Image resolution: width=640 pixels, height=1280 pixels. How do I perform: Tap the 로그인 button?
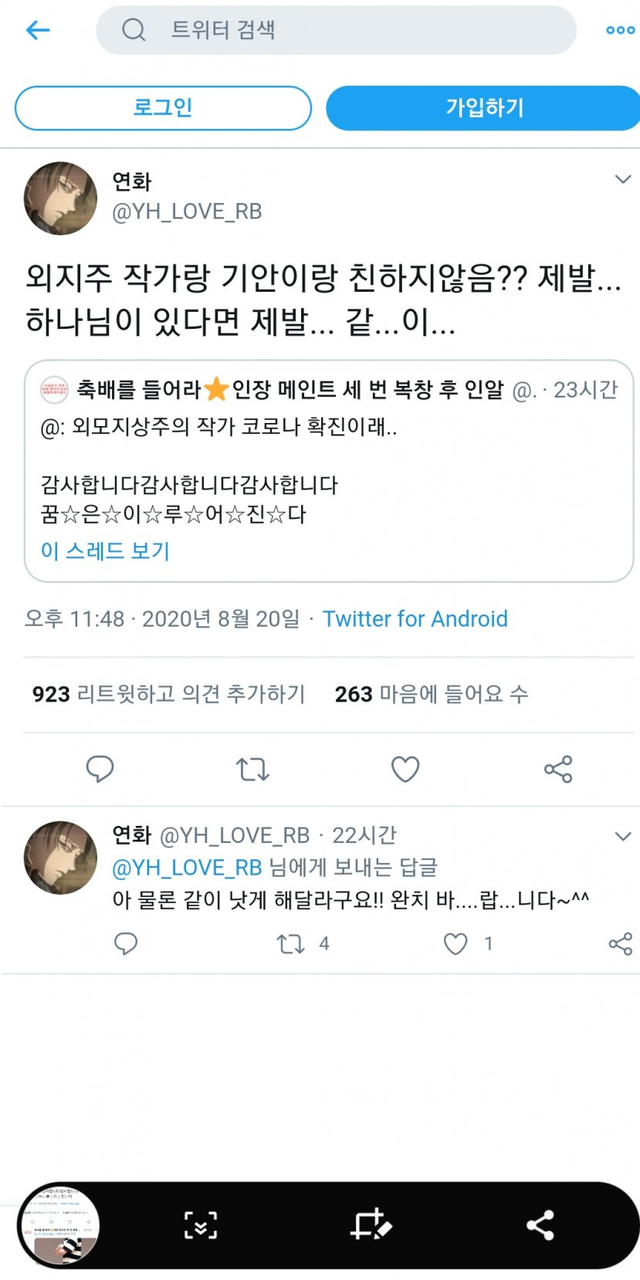163,108
